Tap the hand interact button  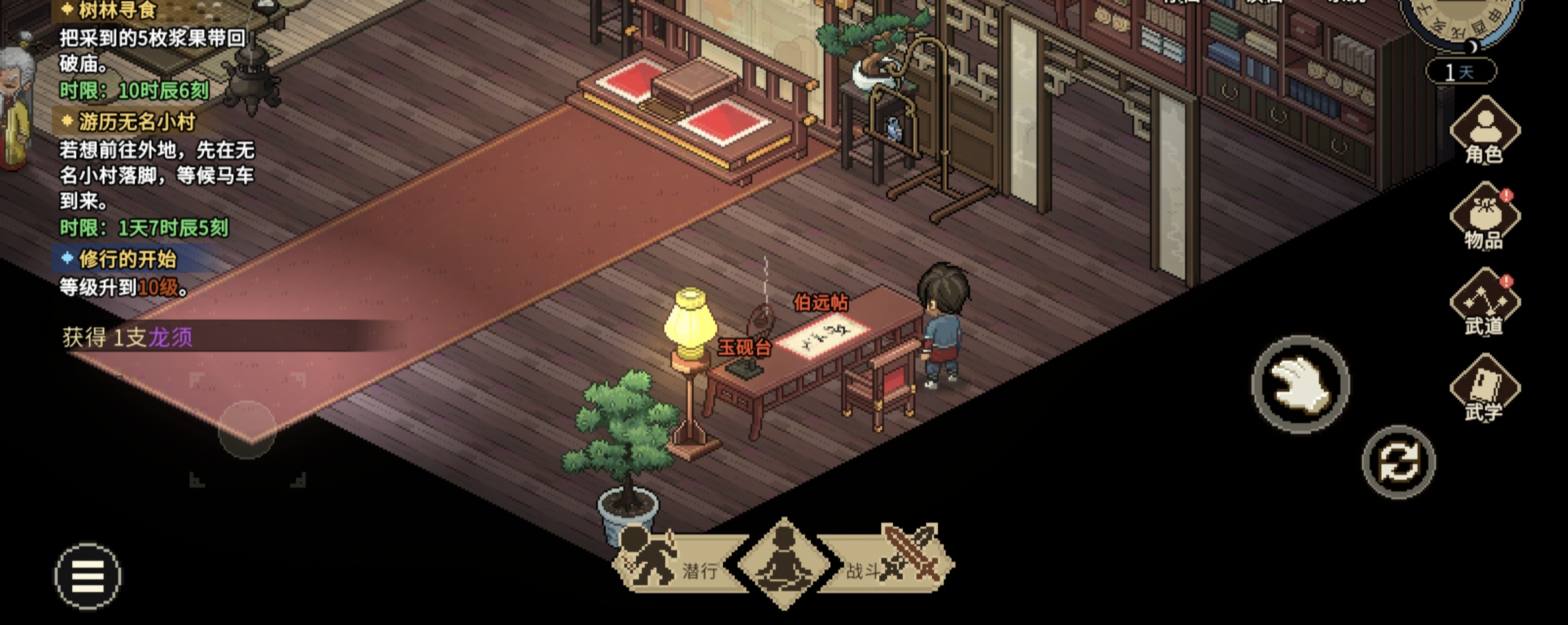[x=1300, y=384]
